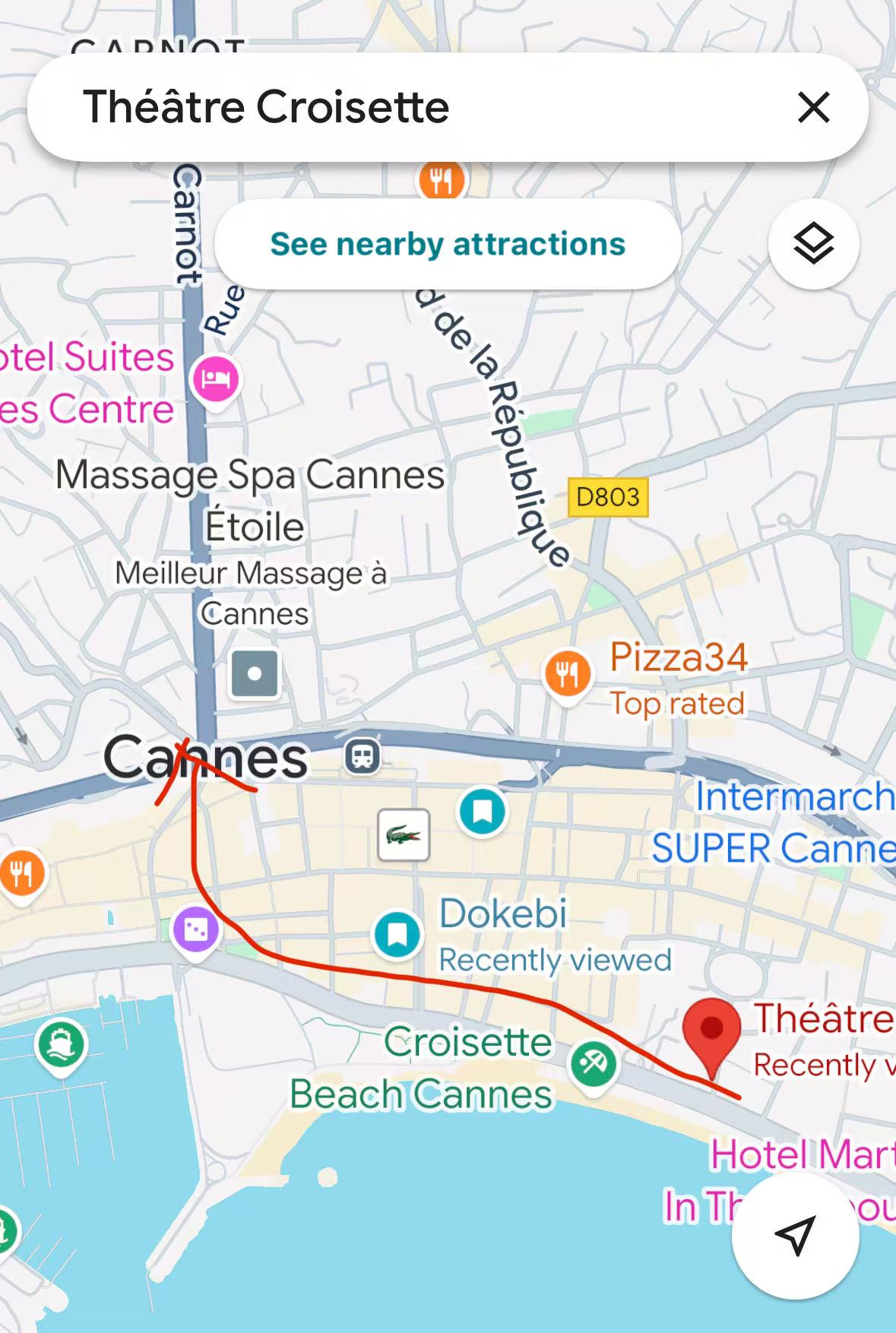
Task: Center map on my location
Action: coord(795,1235)
